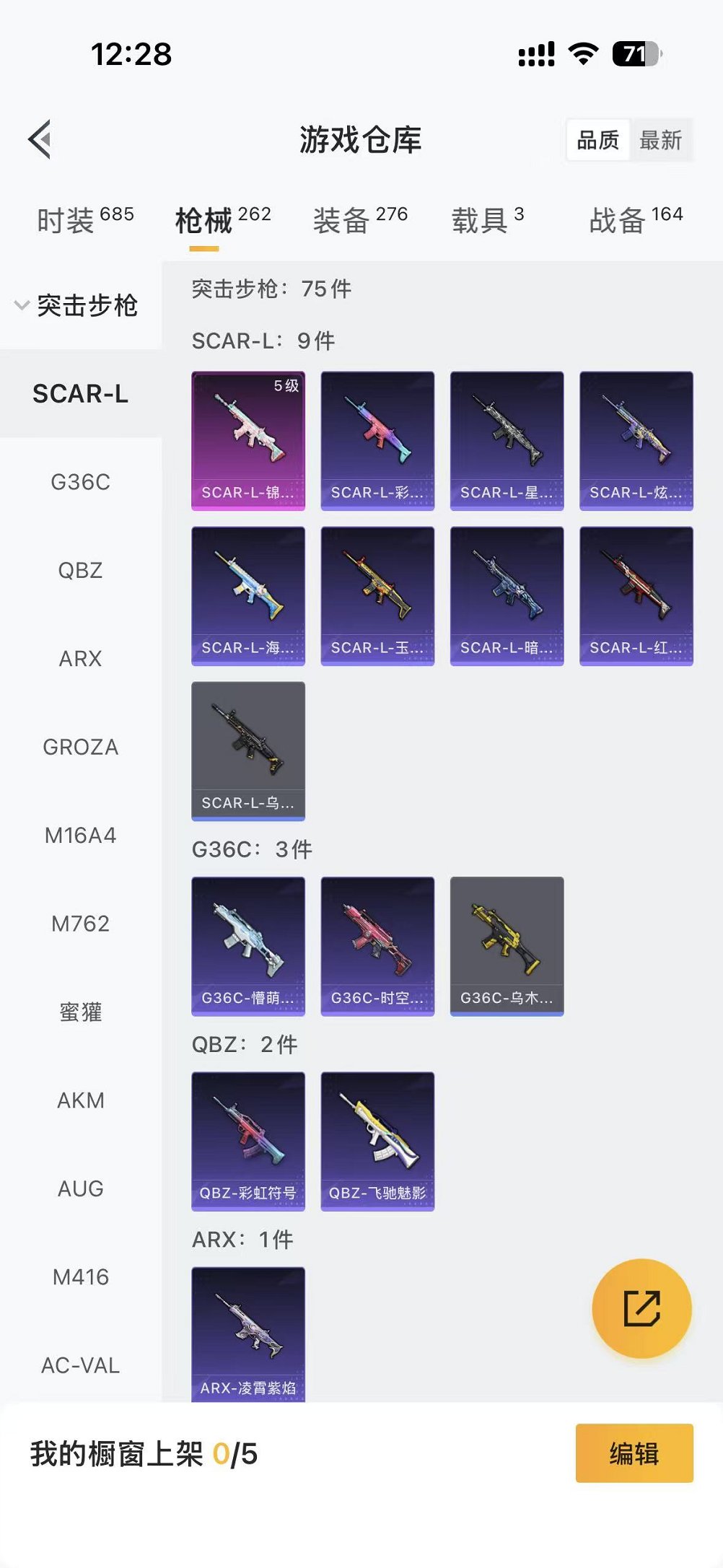Viewport: 723px width, 1568px height.
Task: Sort items by 最新
Action: (x=660, y=140)
